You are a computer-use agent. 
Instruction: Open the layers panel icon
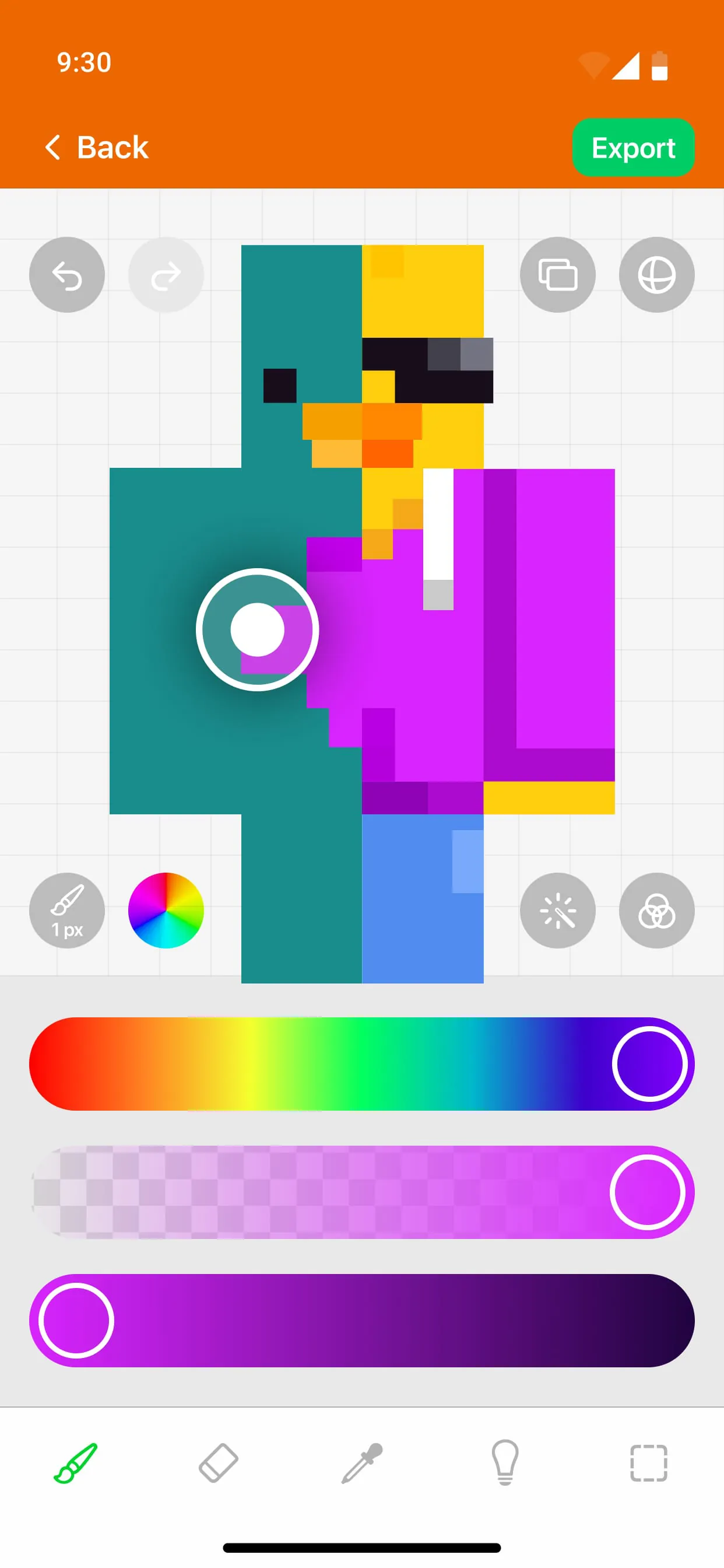click(x=557, y=275)
